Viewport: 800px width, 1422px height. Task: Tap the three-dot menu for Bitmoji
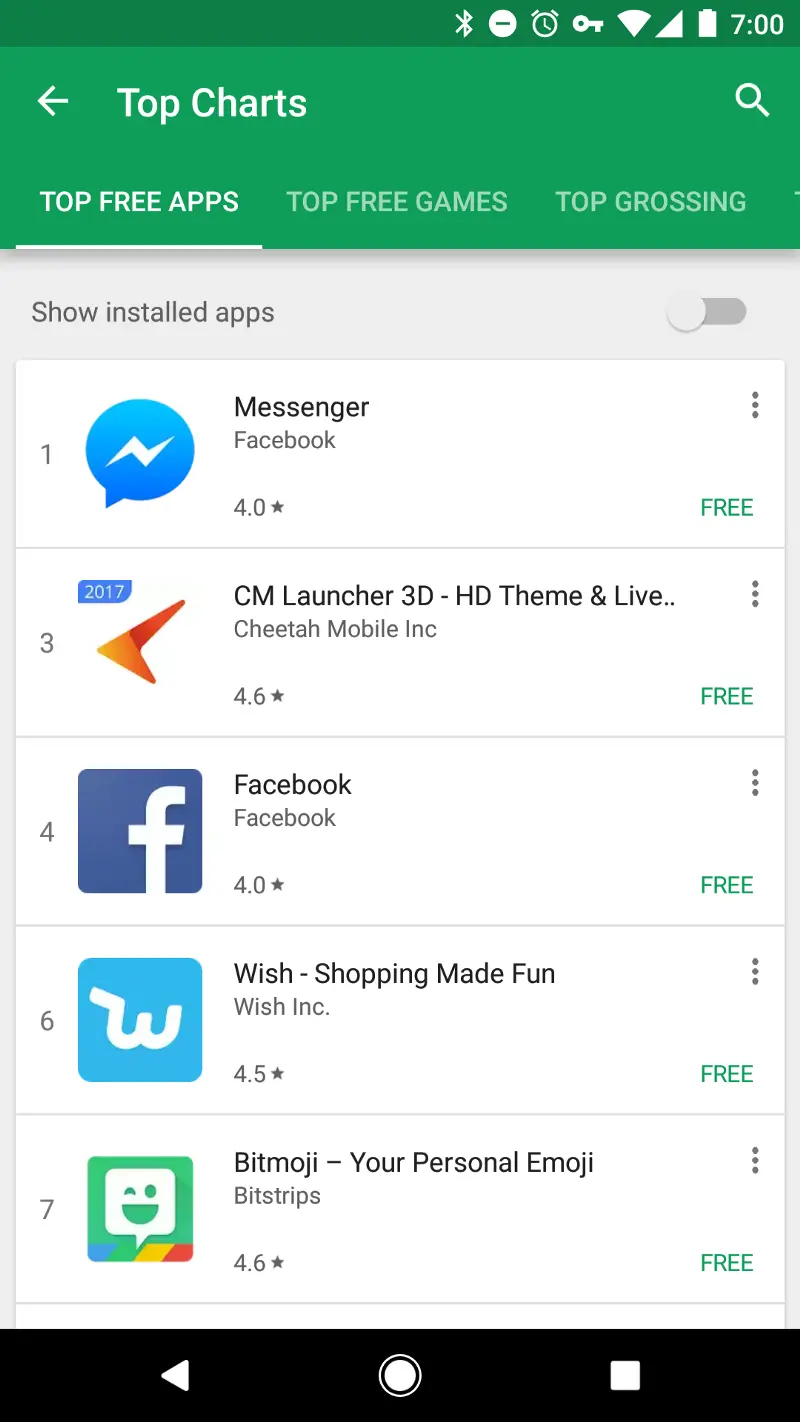755,1160
